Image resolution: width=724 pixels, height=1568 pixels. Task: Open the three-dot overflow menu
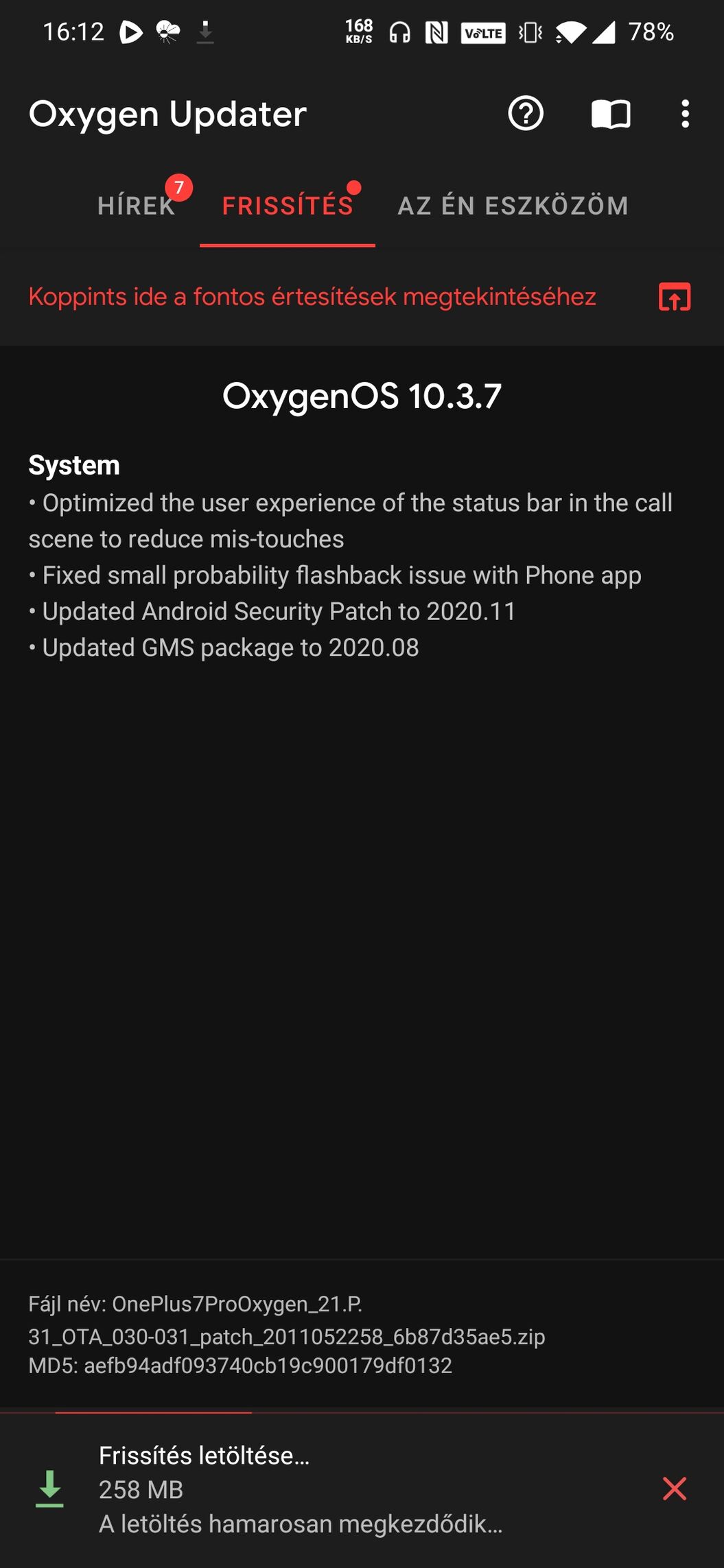685,114
